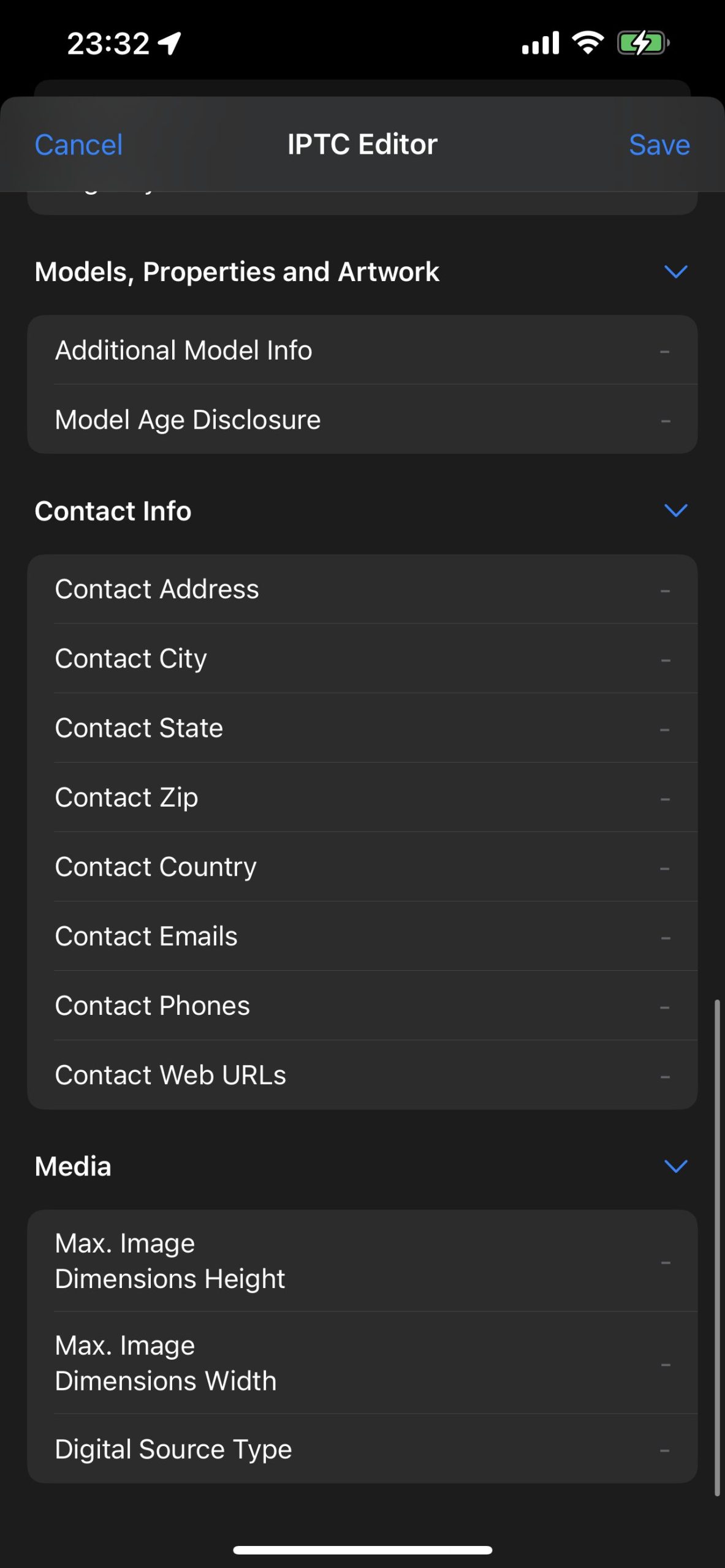
Task: Edit Additional Model Info field
Action: [x=362, y=350]
